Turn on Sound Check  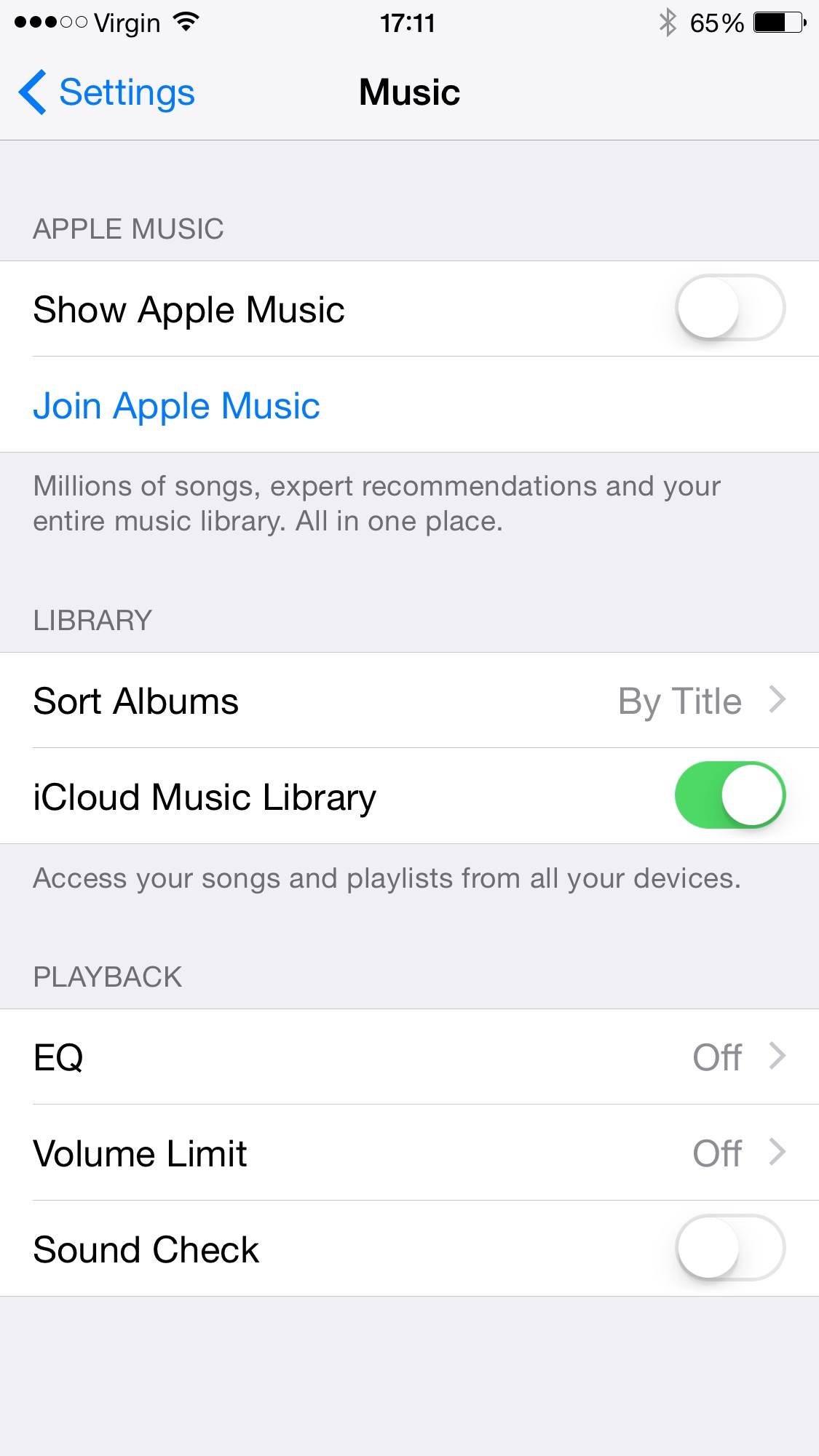tap(729, 1248)
